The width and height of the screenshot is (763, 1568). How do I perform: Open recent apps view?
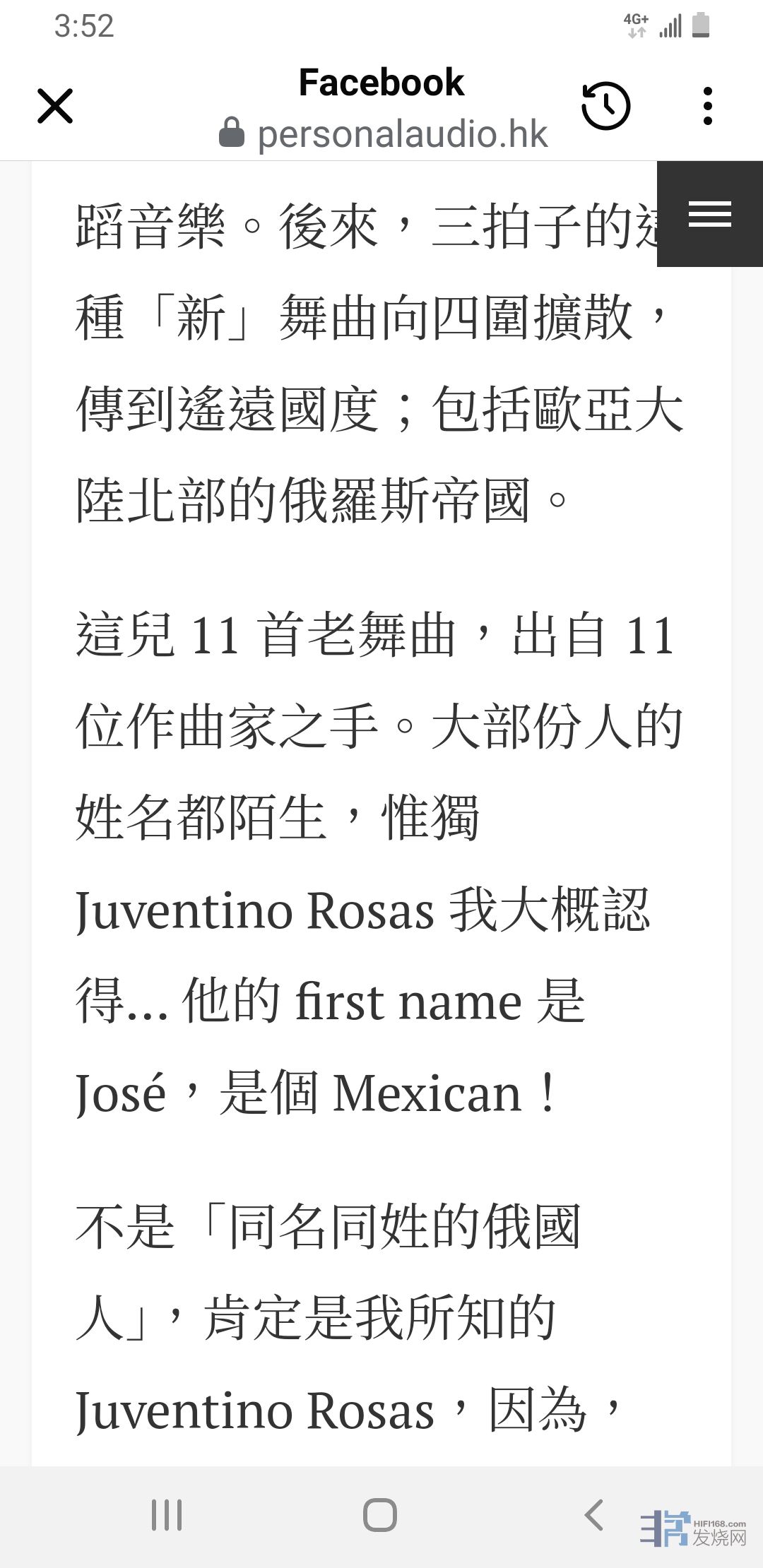[167, 1514]
